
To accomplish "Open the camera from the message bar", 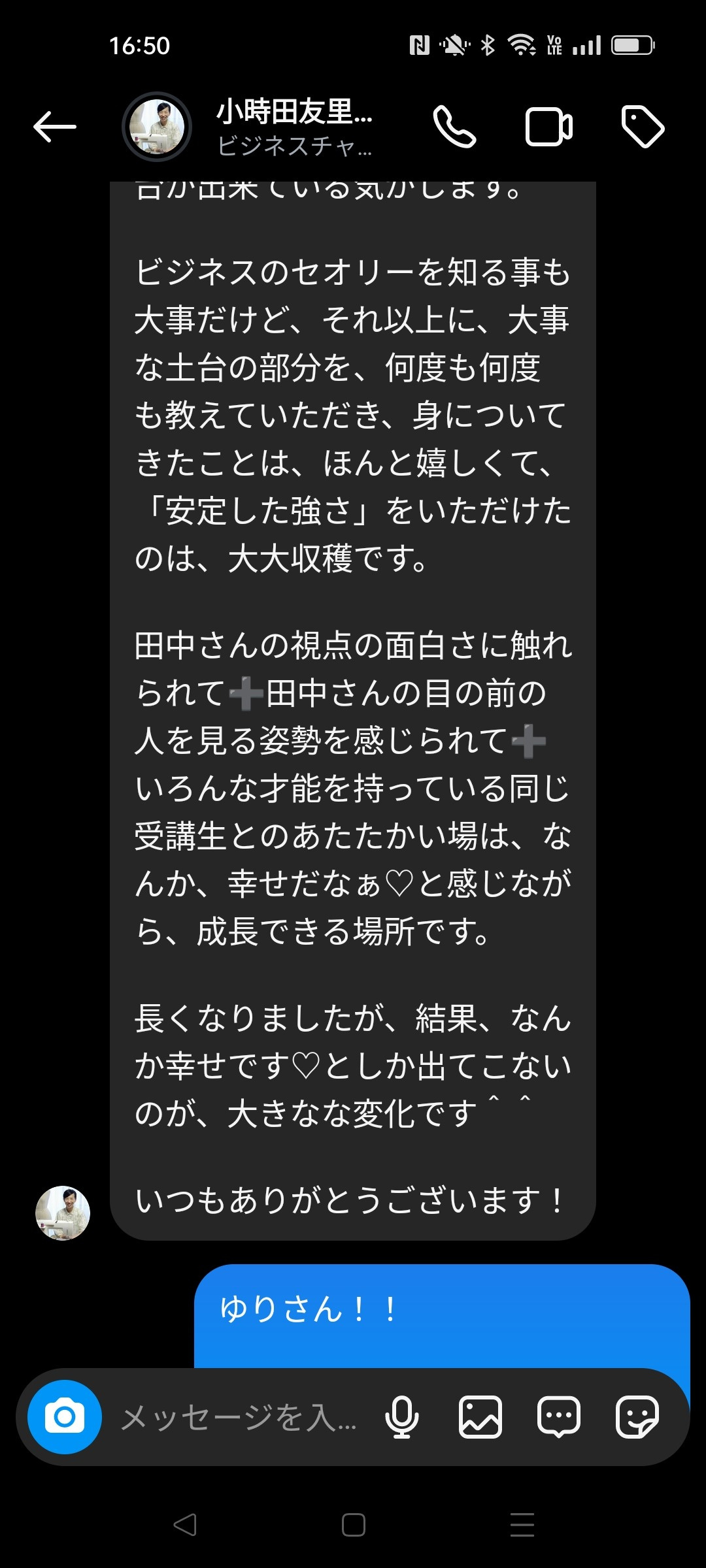I will tap(65, 1416).
